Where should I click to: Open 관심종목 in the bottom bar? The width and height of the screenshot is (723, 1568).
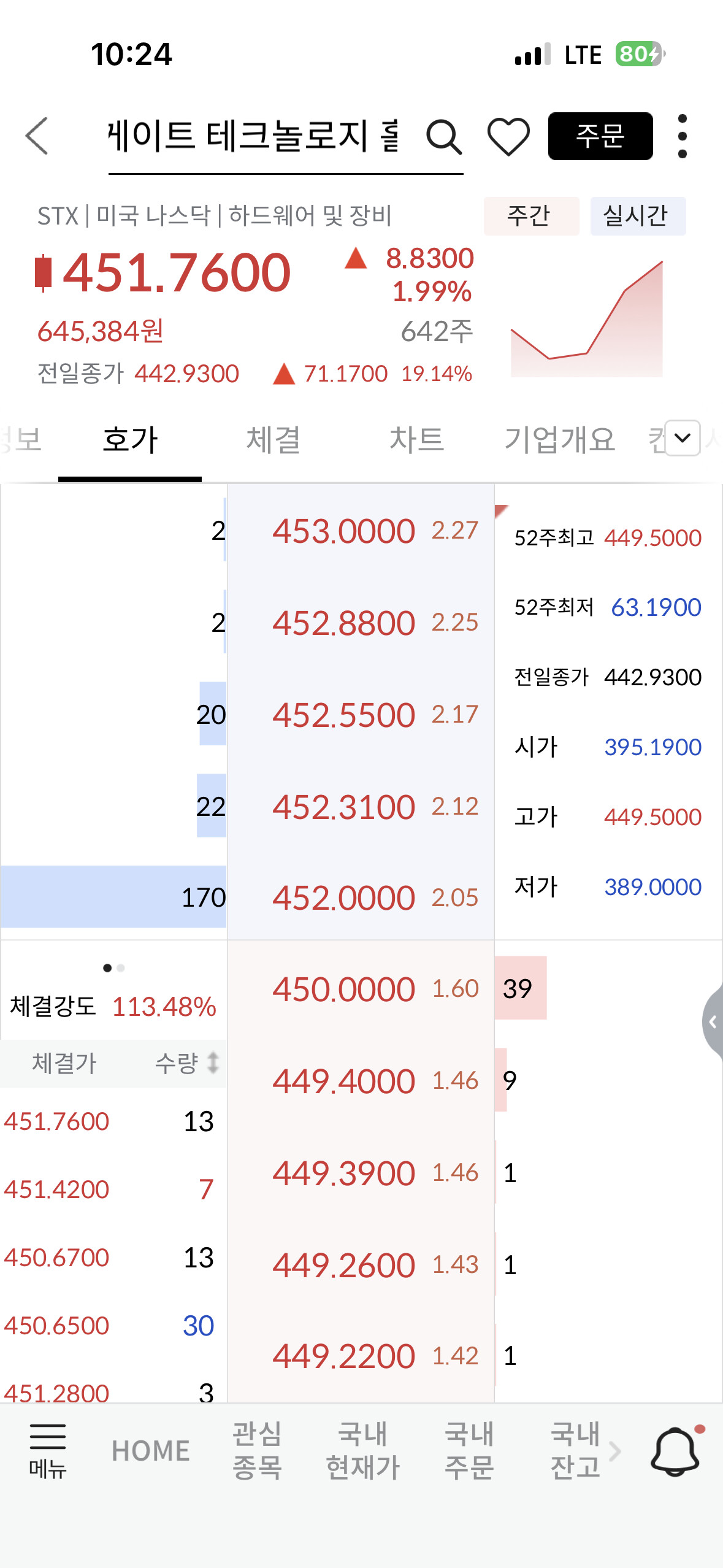click(257, 1451)
